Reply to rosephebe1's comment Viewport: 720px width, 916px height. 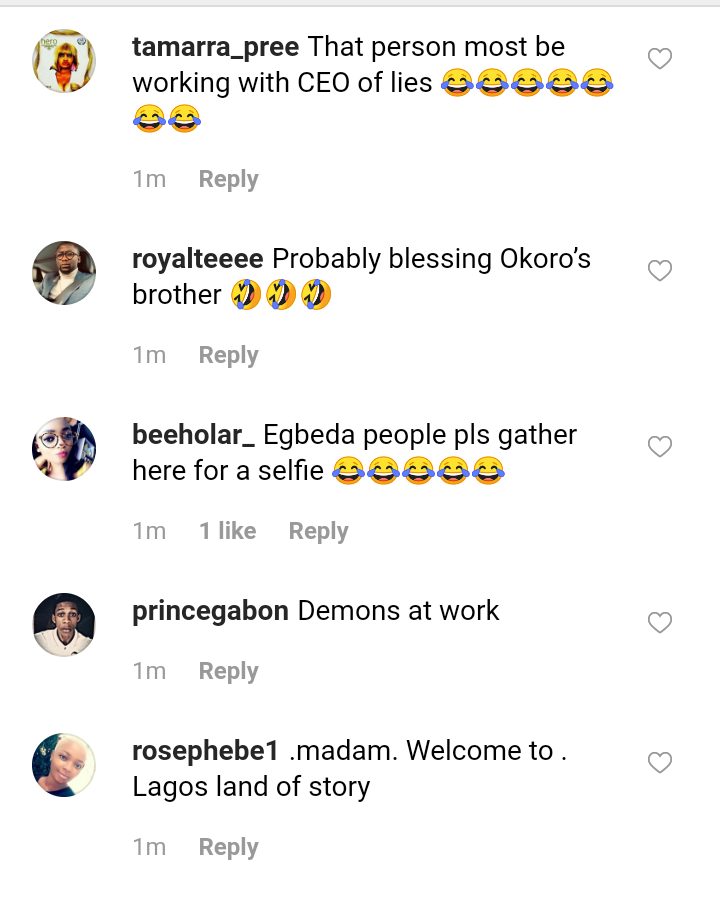[228, 847]
